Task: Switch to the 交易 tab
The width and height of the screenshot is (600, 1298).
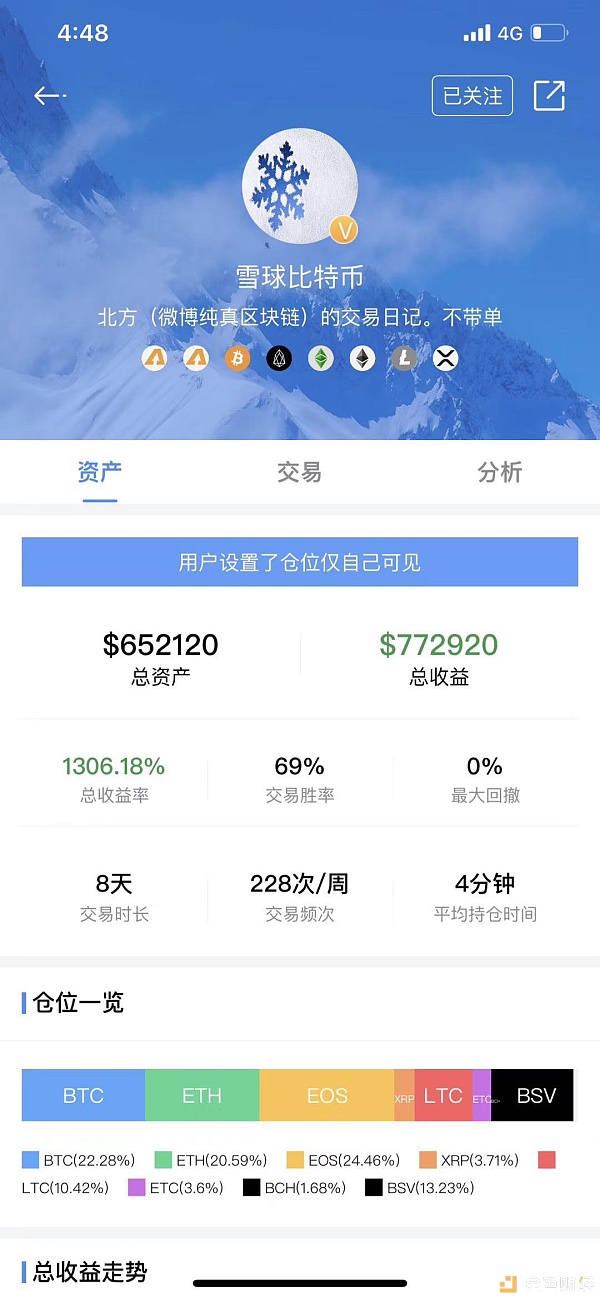Action: (x=299, y=472)
